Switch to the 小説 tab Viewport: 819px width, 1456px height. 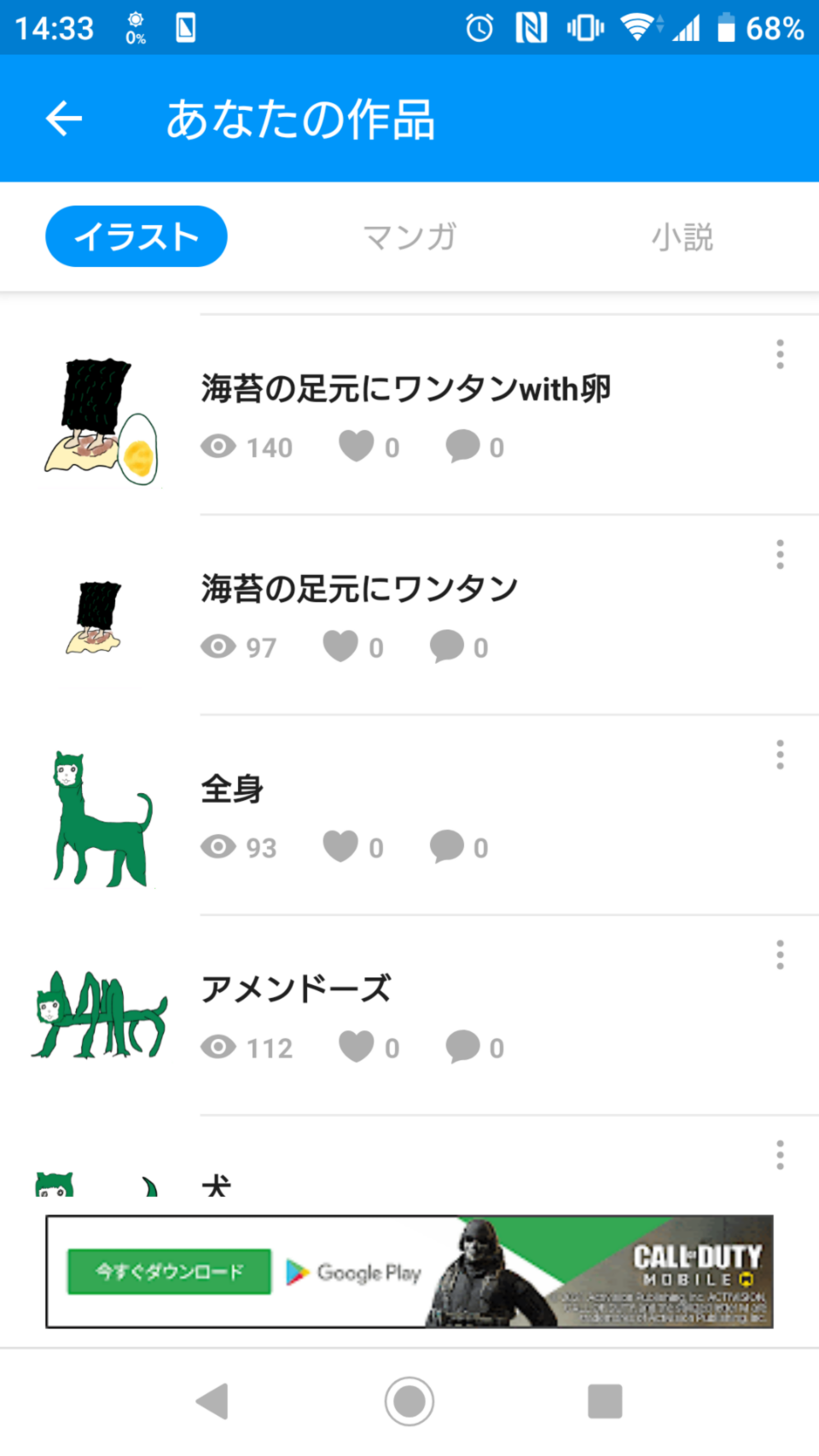pos(682,236)
